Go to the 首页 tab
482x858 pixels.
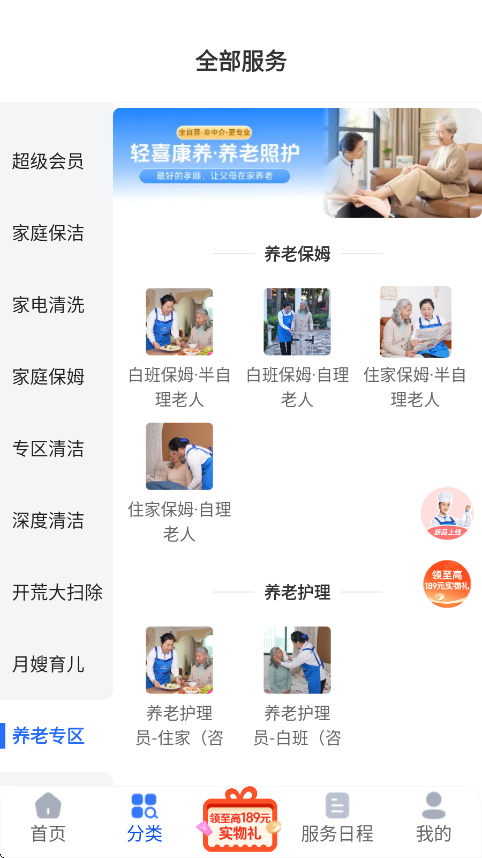coord(48,819)
